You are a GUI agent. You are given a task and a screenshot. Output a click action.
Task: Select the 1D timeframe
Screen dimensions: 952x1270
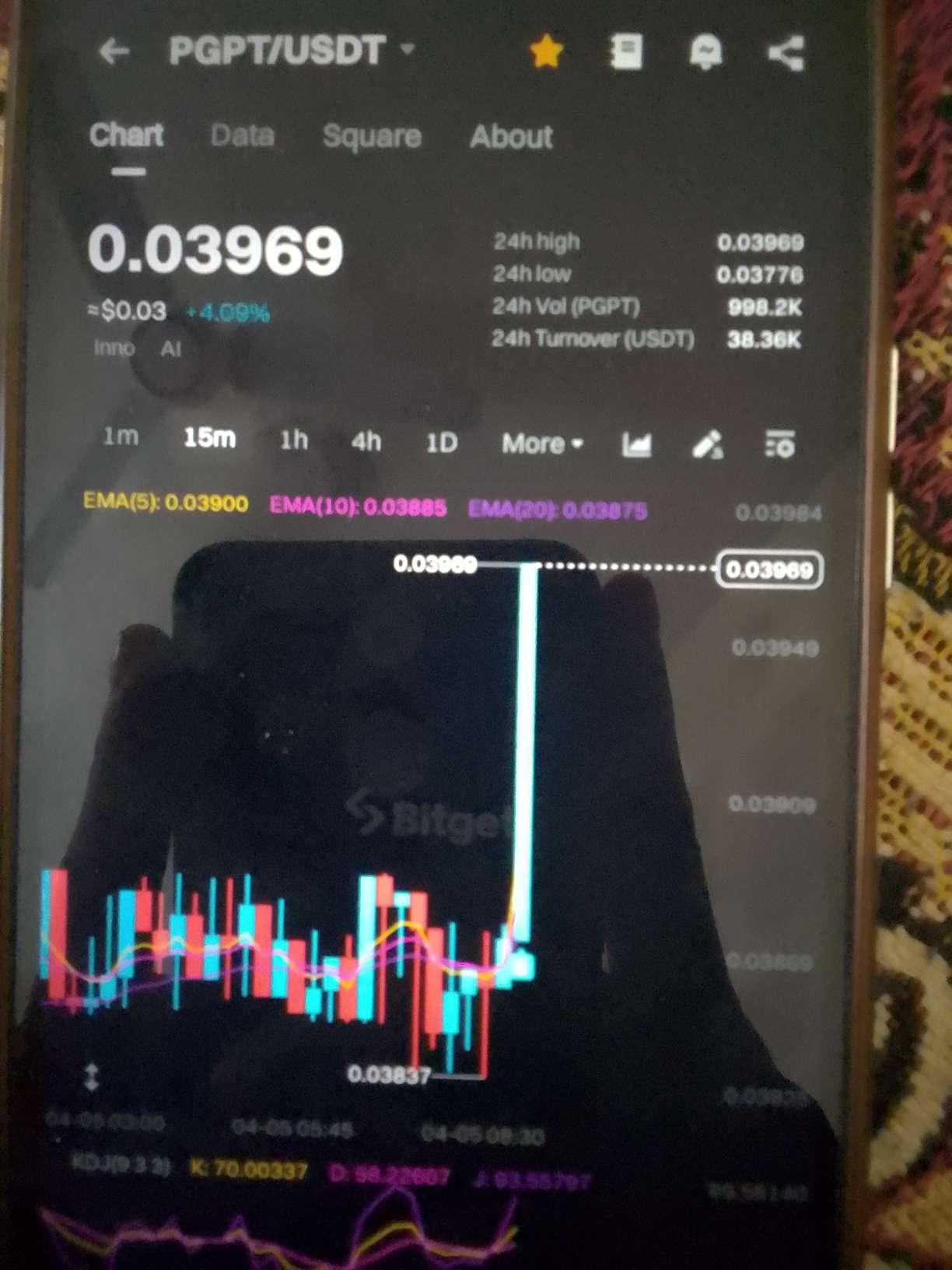coord(441,443)
